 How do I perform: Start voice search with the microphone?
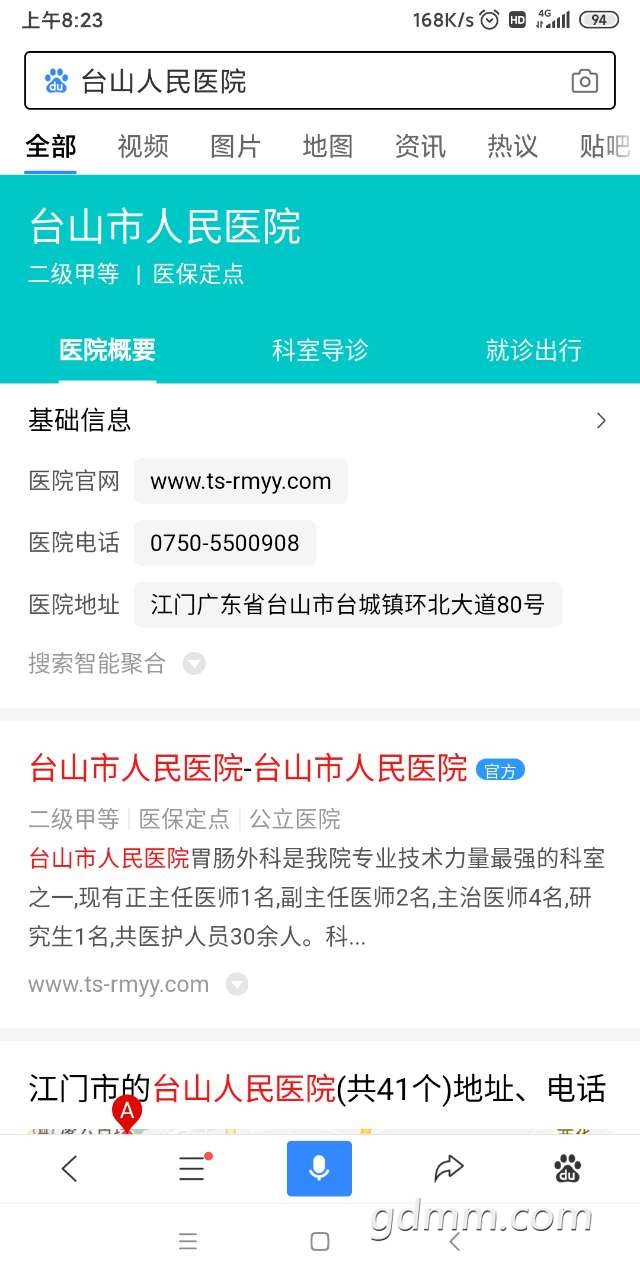(319, 1168)
